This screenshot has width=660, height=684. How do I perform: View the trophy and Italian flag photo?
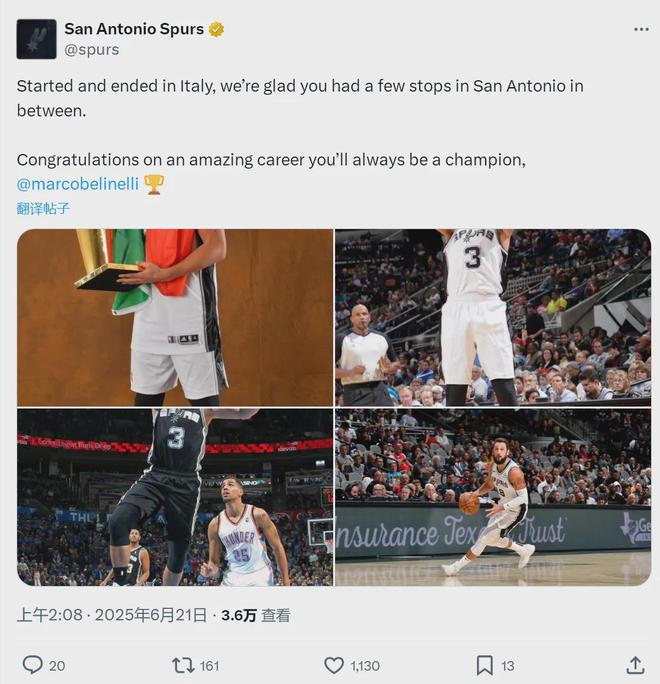tap(175, 317)
